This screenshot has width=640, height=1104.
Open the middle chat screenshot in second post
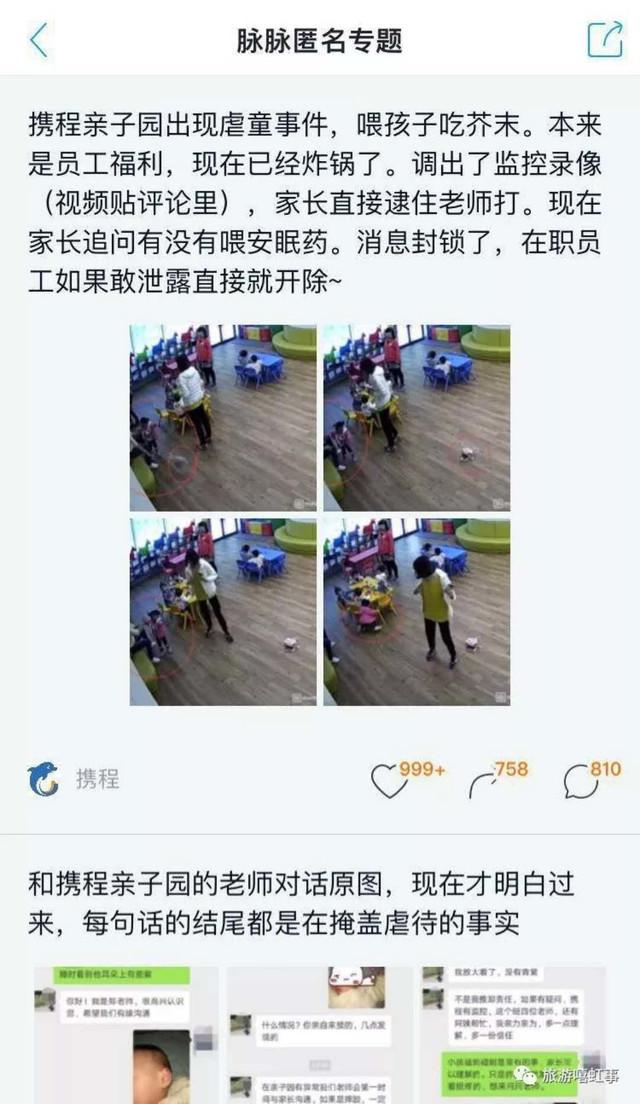(318, 1035)
